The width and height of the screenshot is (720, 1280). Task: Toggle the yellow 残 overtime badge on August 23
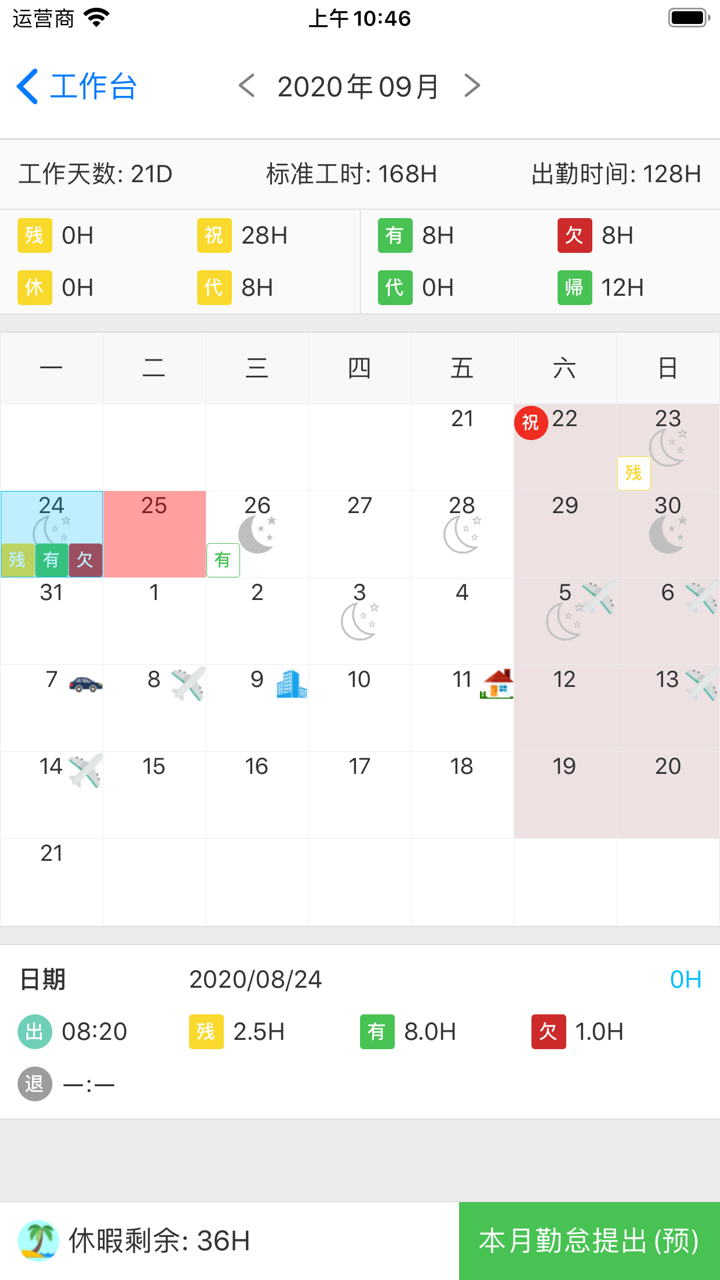click(x=633, y=474)
